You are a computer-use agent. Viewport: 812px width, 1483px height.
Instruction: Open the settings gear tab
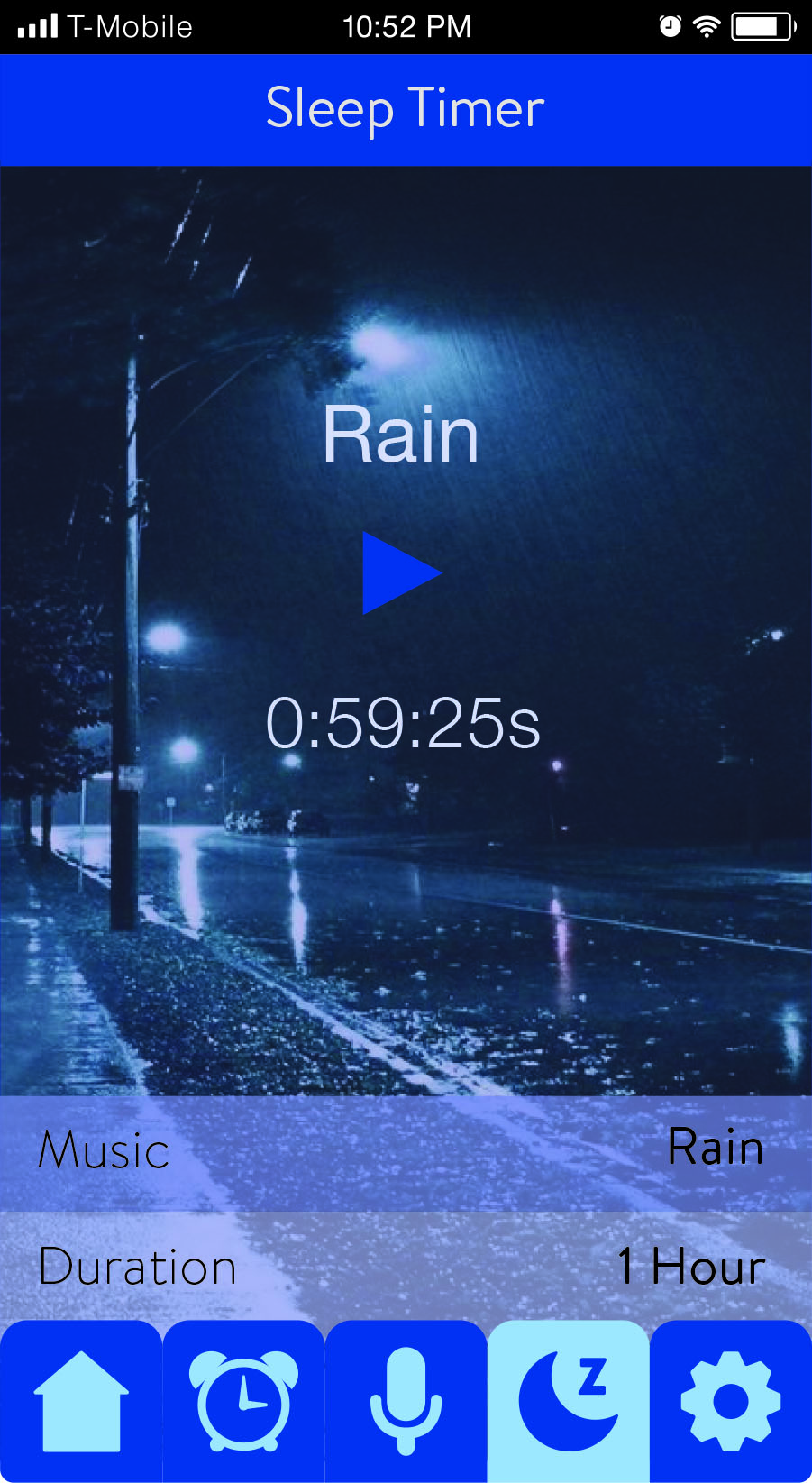tap(730, 1402)
